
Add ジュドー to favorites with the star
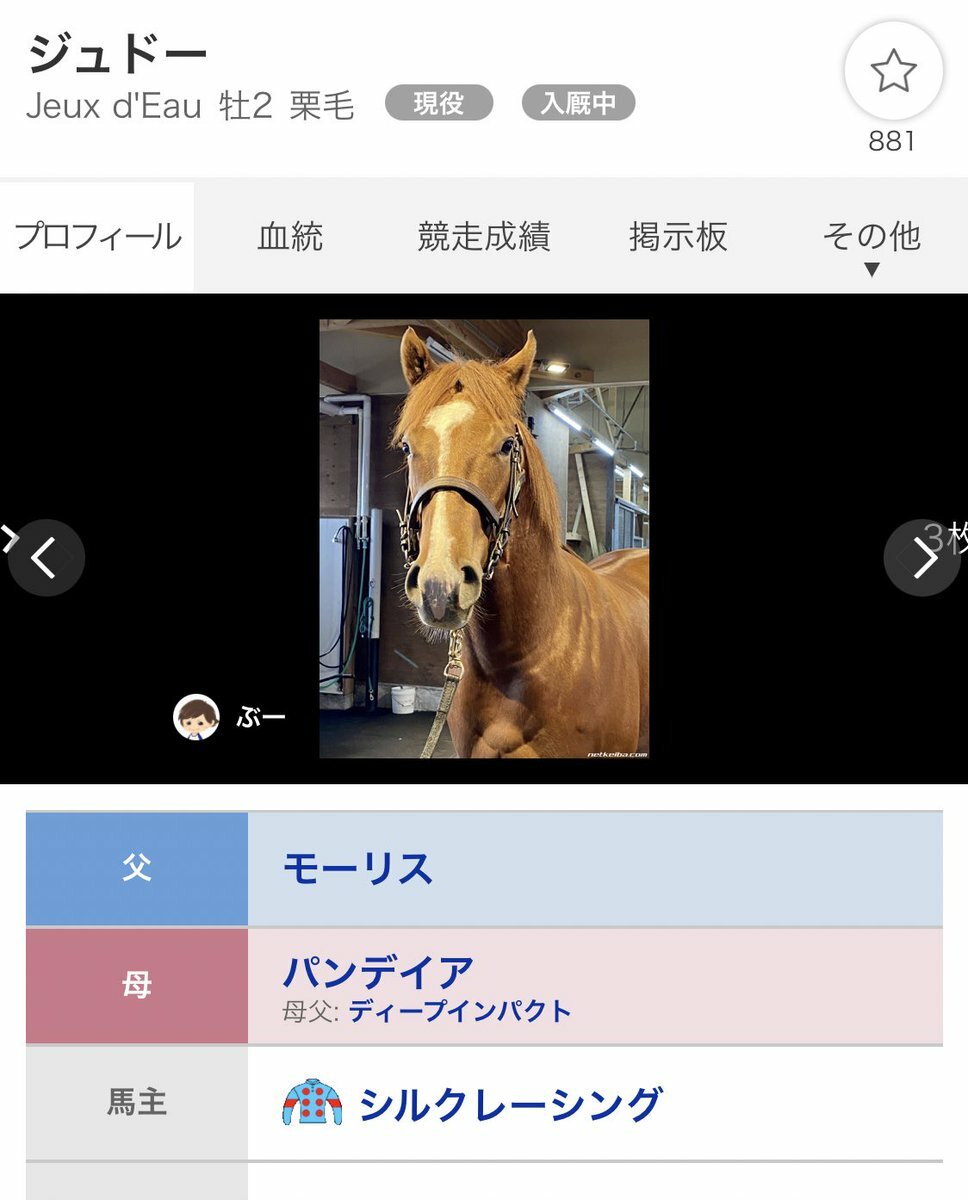tap(892, 72)
